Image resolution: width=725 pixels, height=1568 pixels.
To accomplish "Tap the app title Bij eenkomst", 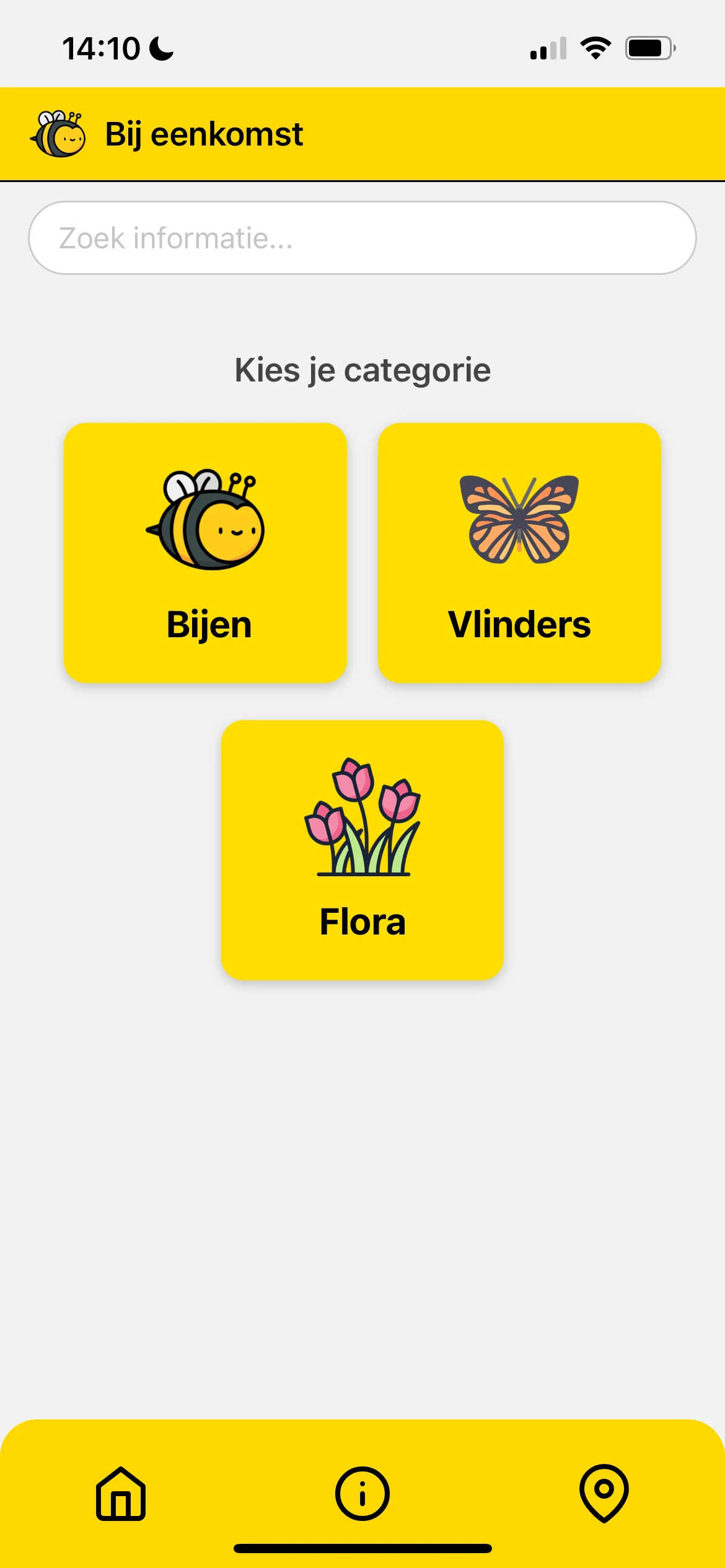I will [203, 134].
